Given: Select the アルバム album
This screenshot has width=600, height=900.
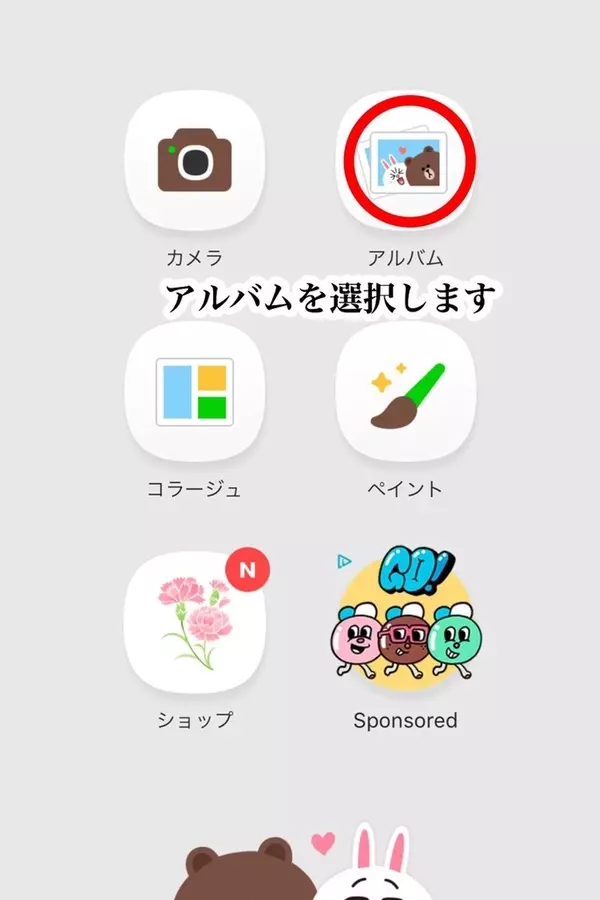Looking at the screenshot, I should [406, 161].
